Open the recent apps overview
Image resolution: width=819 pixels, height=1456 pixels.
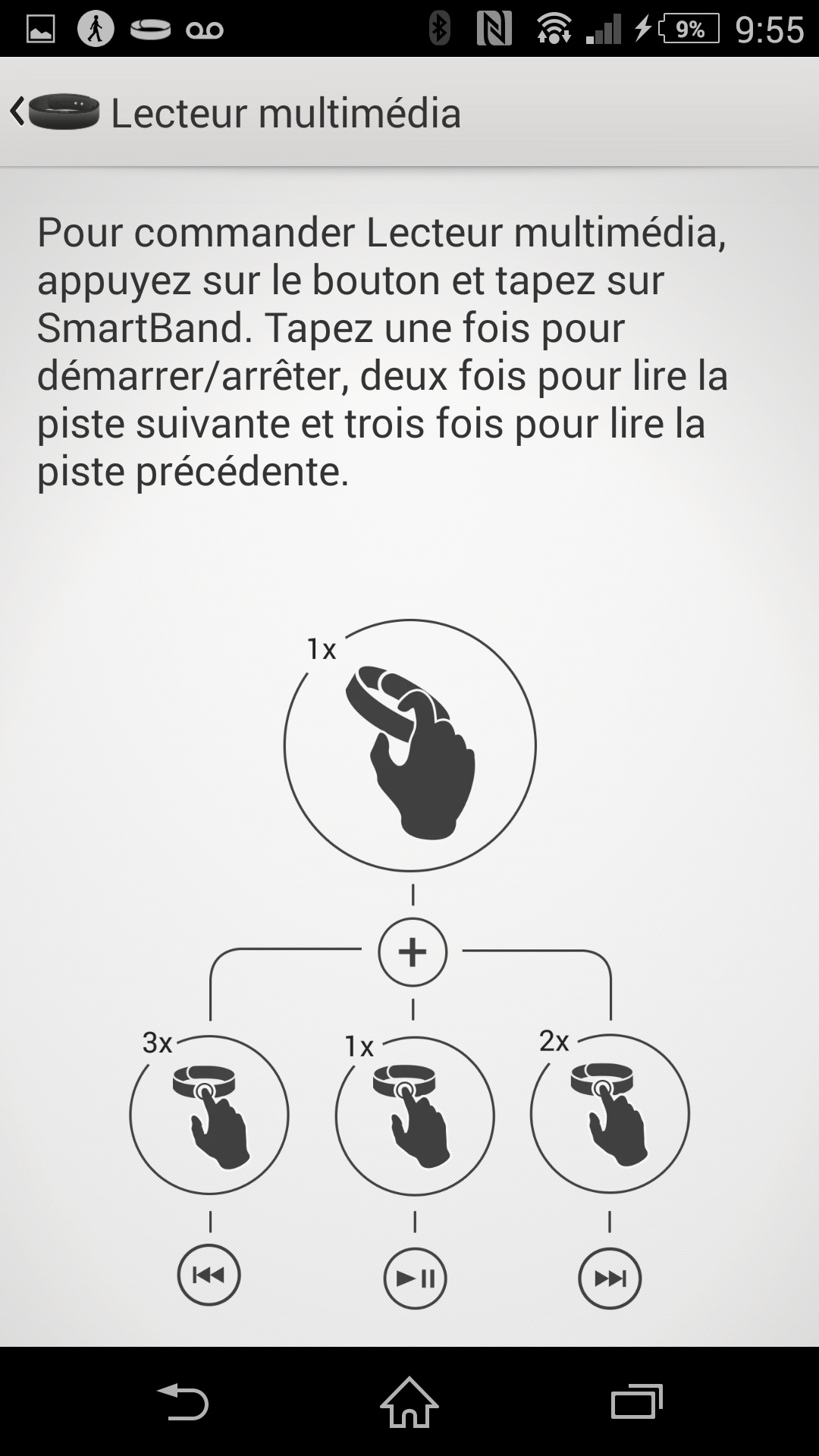click(x=636, y=1401)
